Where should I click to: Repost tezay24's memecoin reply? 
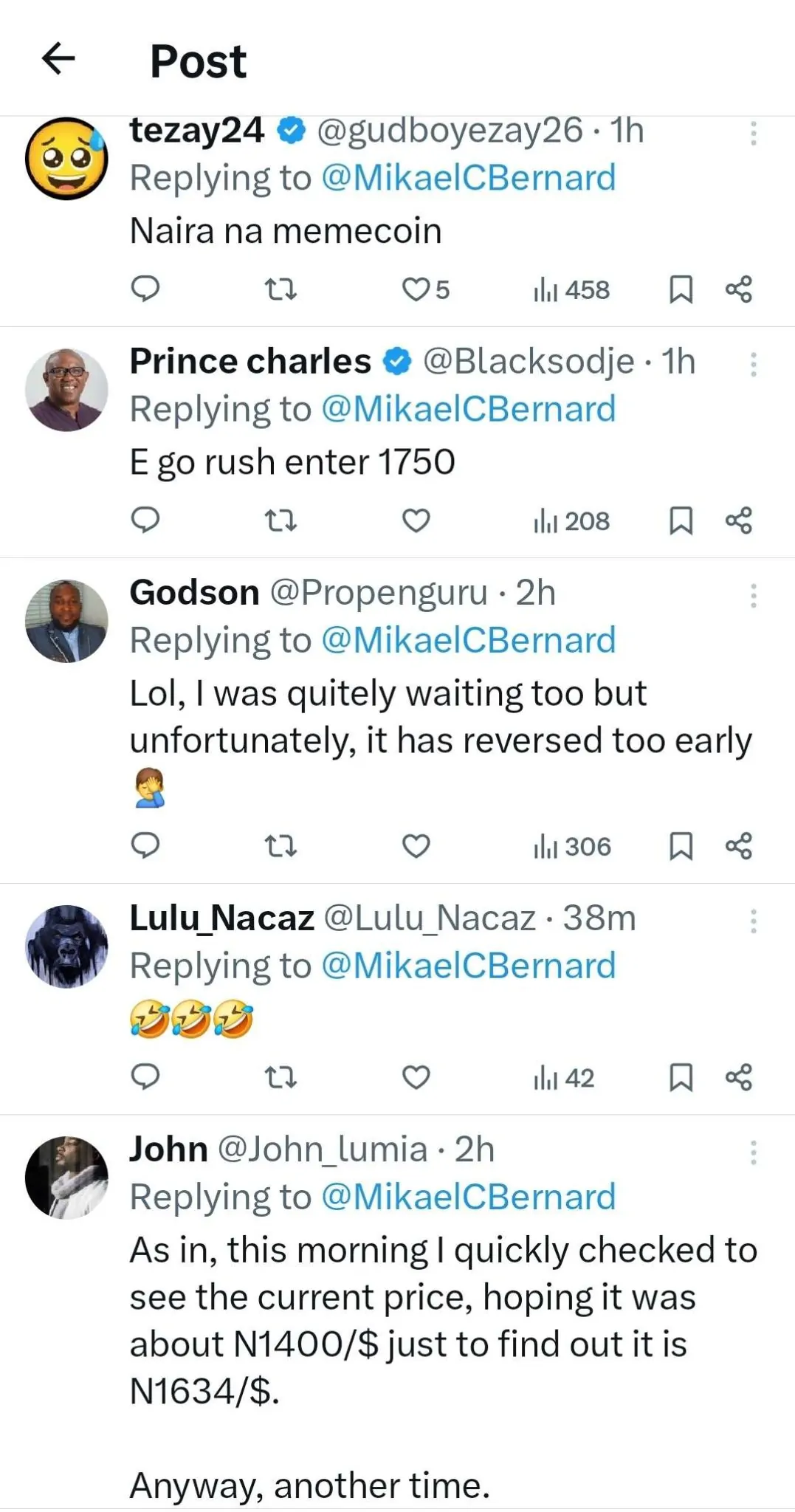281,289
